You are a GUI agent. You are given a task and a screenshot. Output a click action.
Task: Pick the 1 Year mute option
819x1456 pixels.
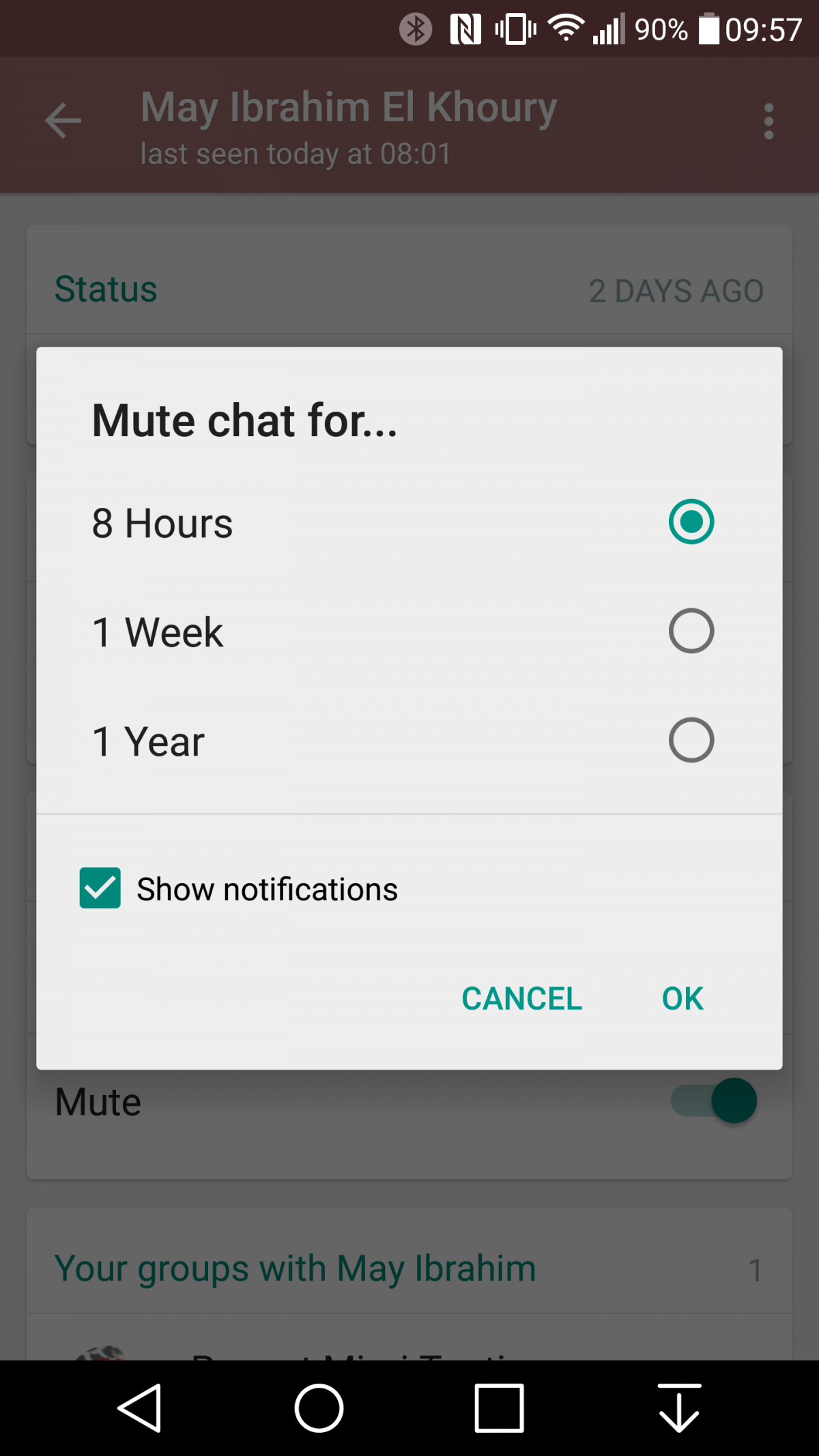click(x=691, y=741)
